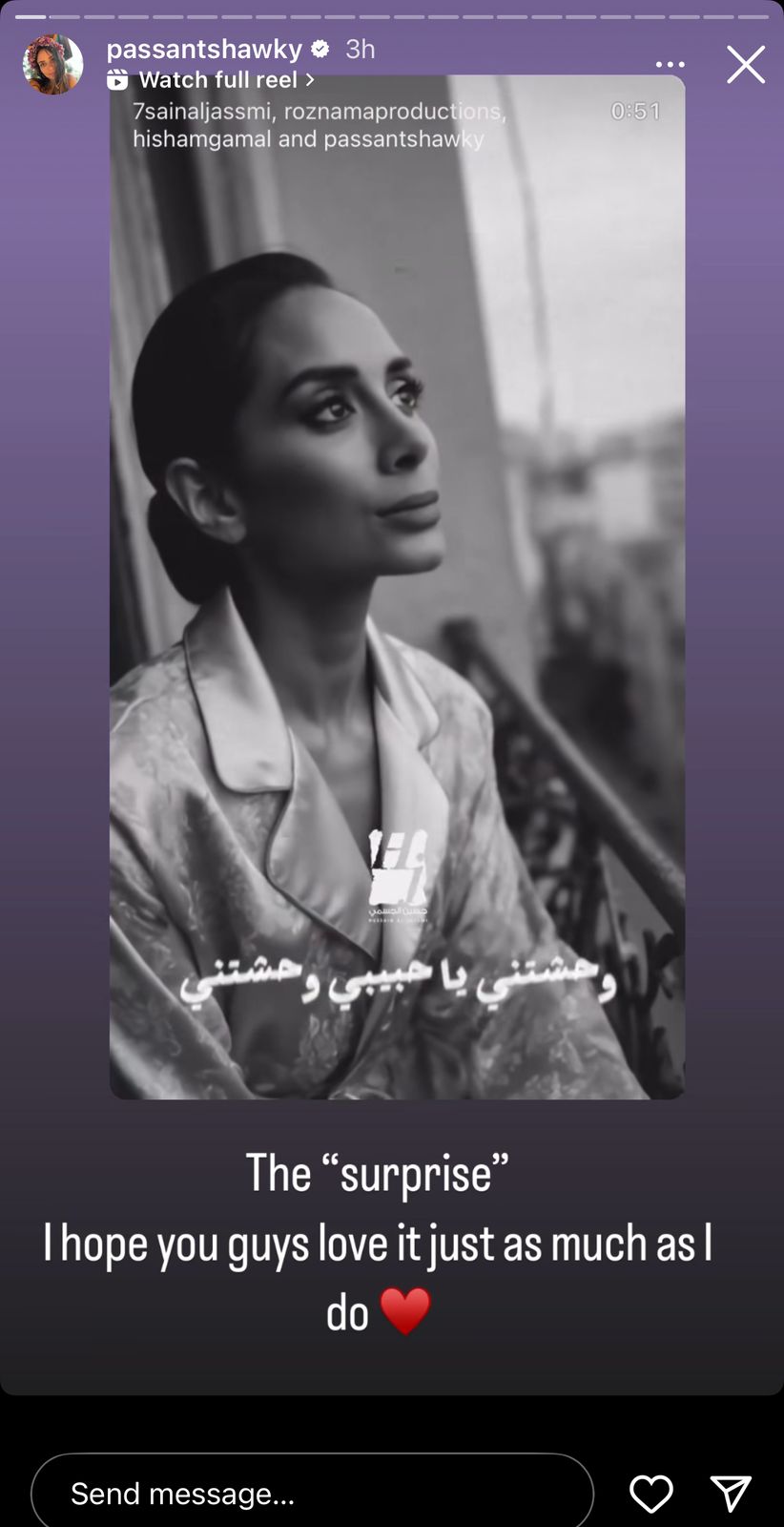Open the story options menu
Screen dimensions: 784x1527
[x=670, y=65]
